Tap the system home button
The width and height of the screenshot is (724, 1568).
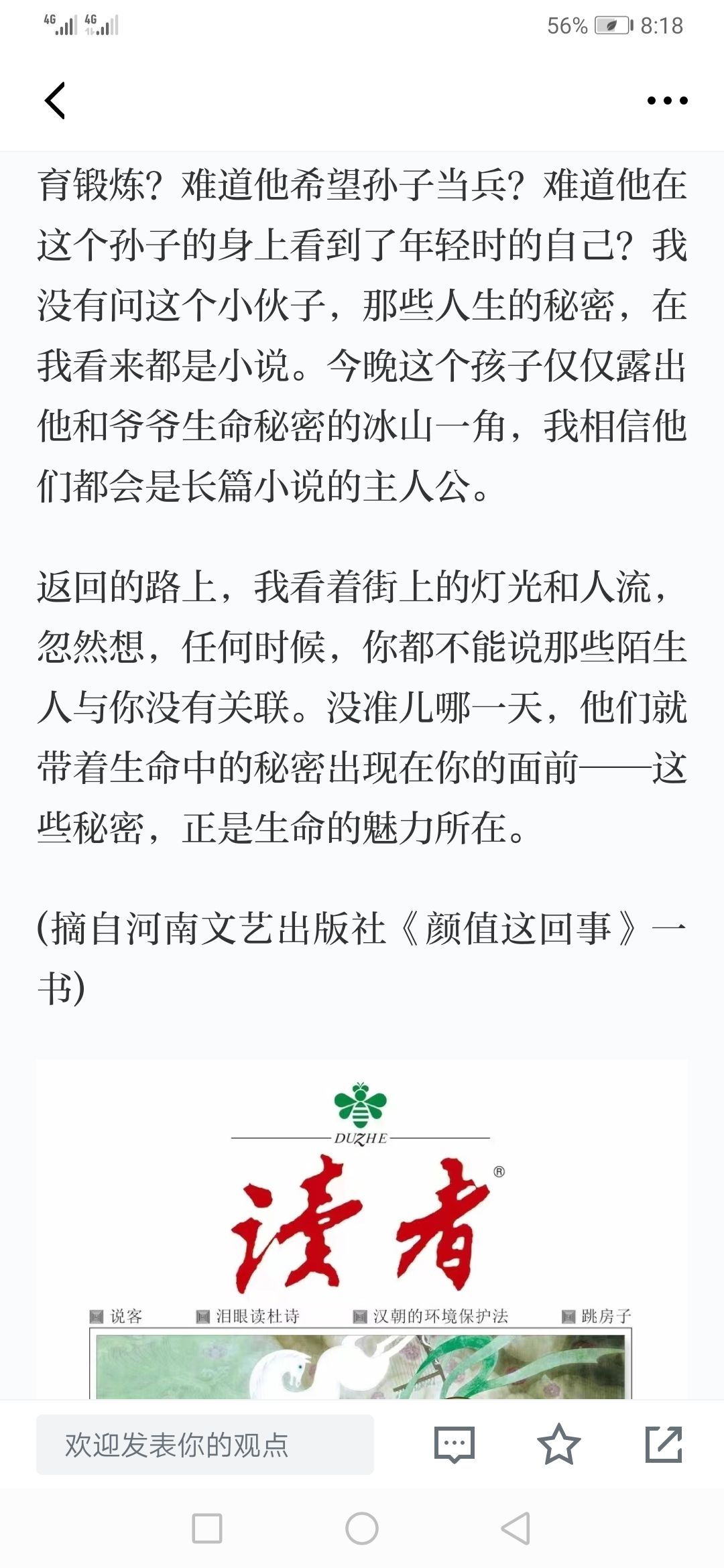362,1528
